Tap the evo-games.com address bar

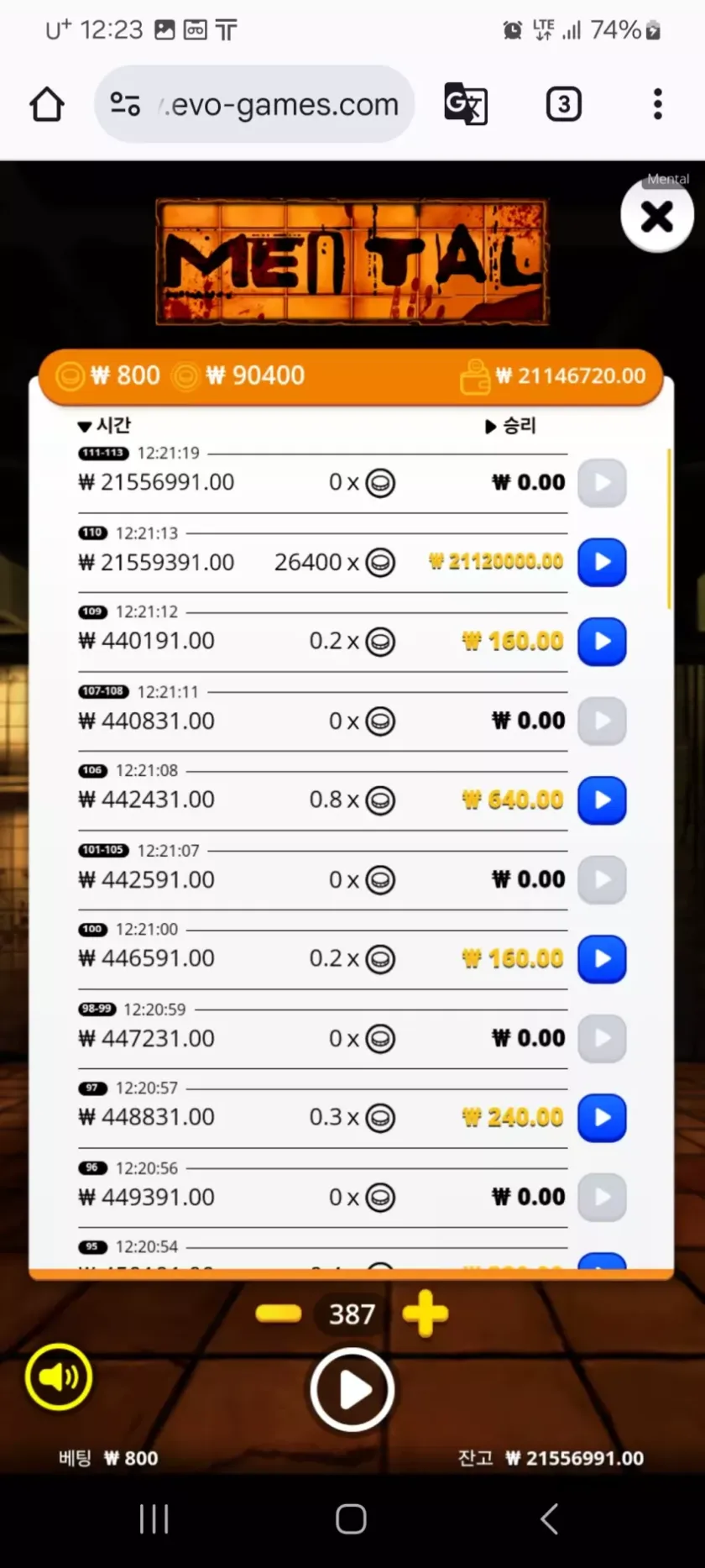point(269,105)
